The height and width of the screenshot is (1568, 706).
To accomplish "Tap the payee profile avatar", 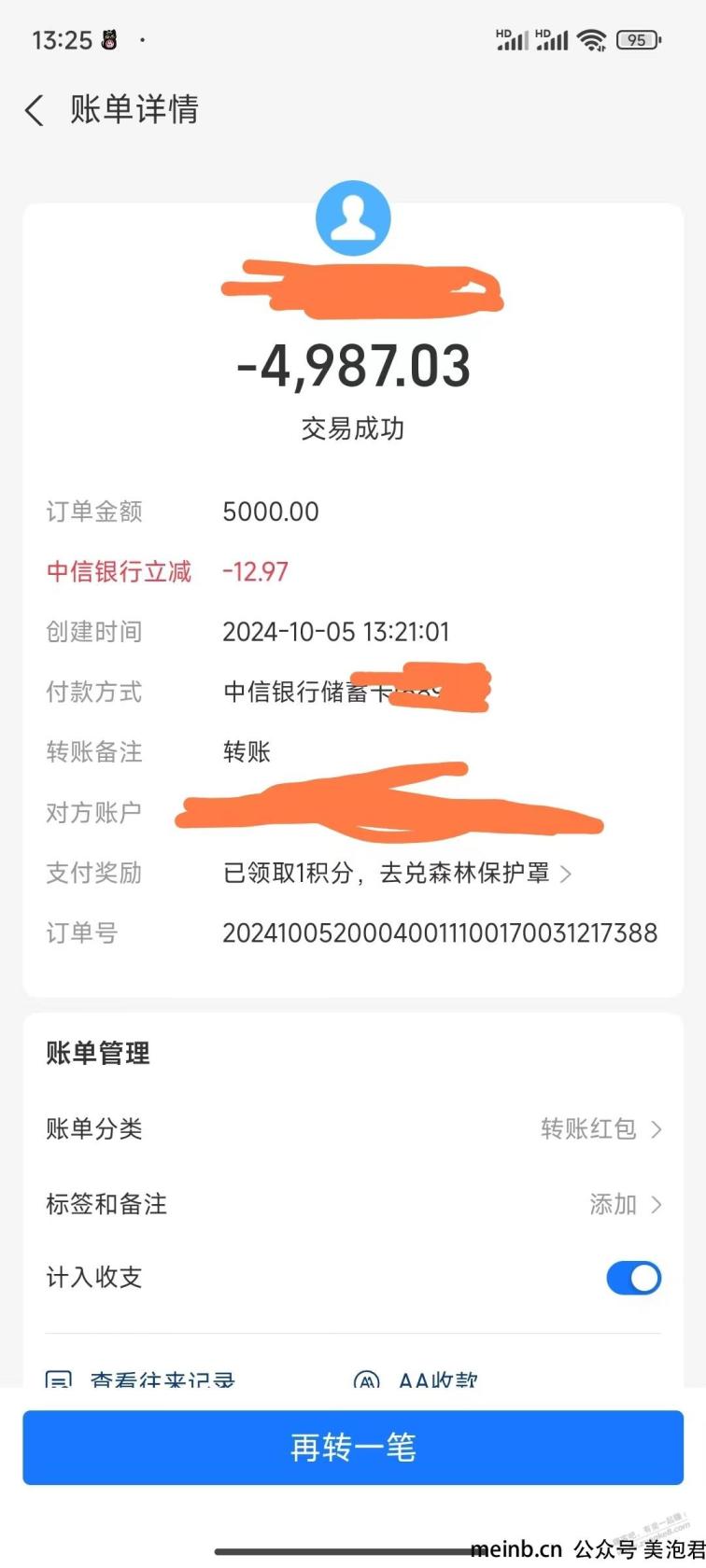I will [353, 218].
